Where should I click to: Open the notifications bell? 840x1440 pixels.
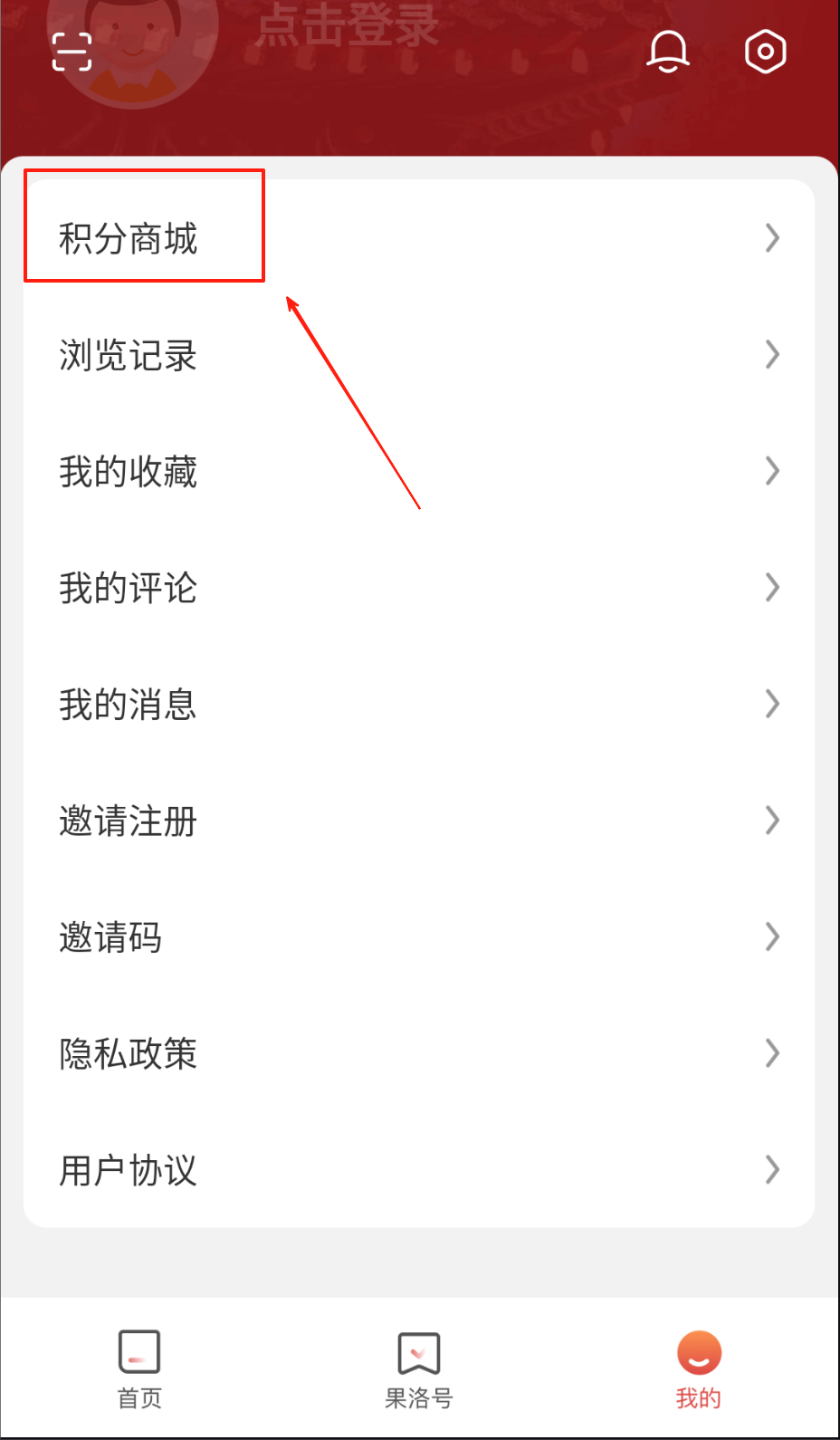point(668,52)
